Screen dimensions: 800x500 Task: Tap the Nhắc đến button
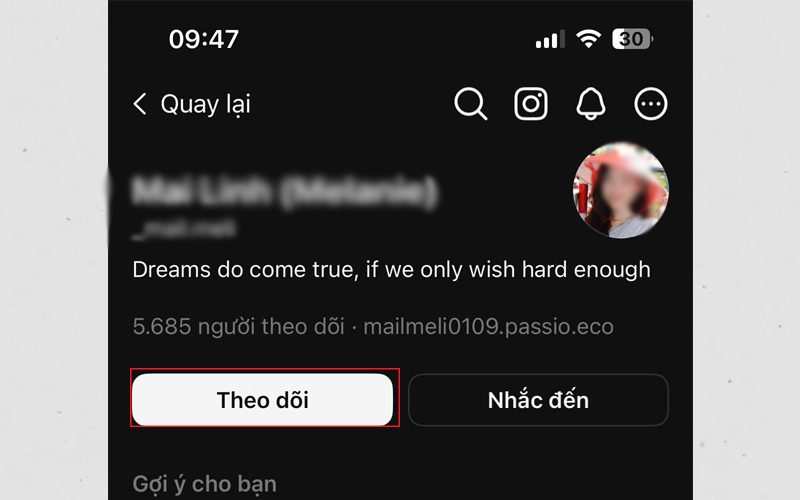538,400
